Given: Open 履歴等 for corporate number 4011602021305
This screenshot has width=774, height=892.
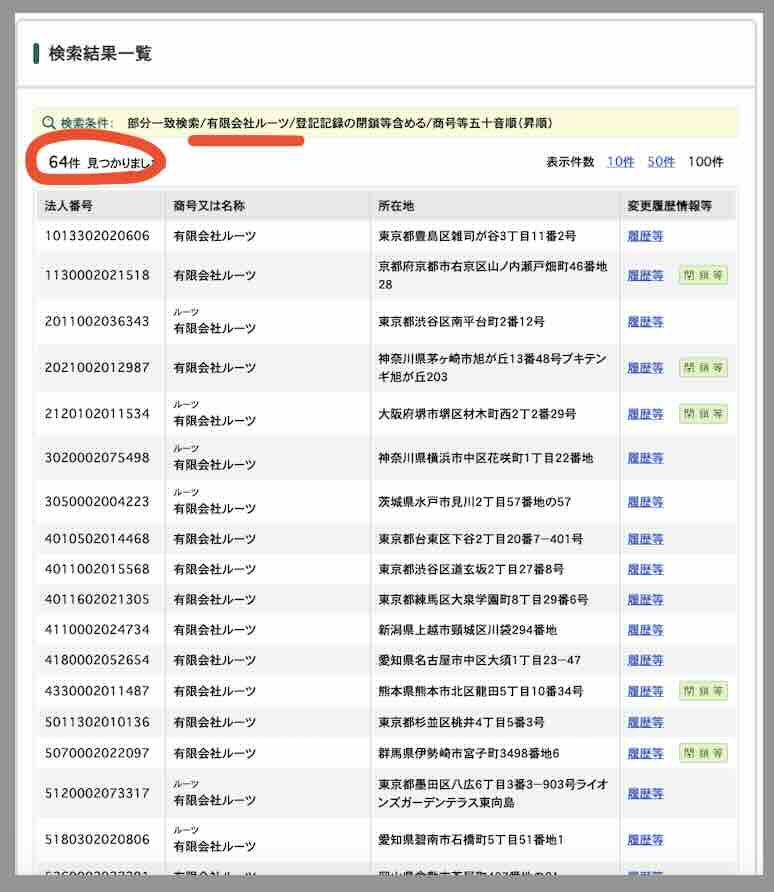Looking at the screenshot, I should point(645,600).
